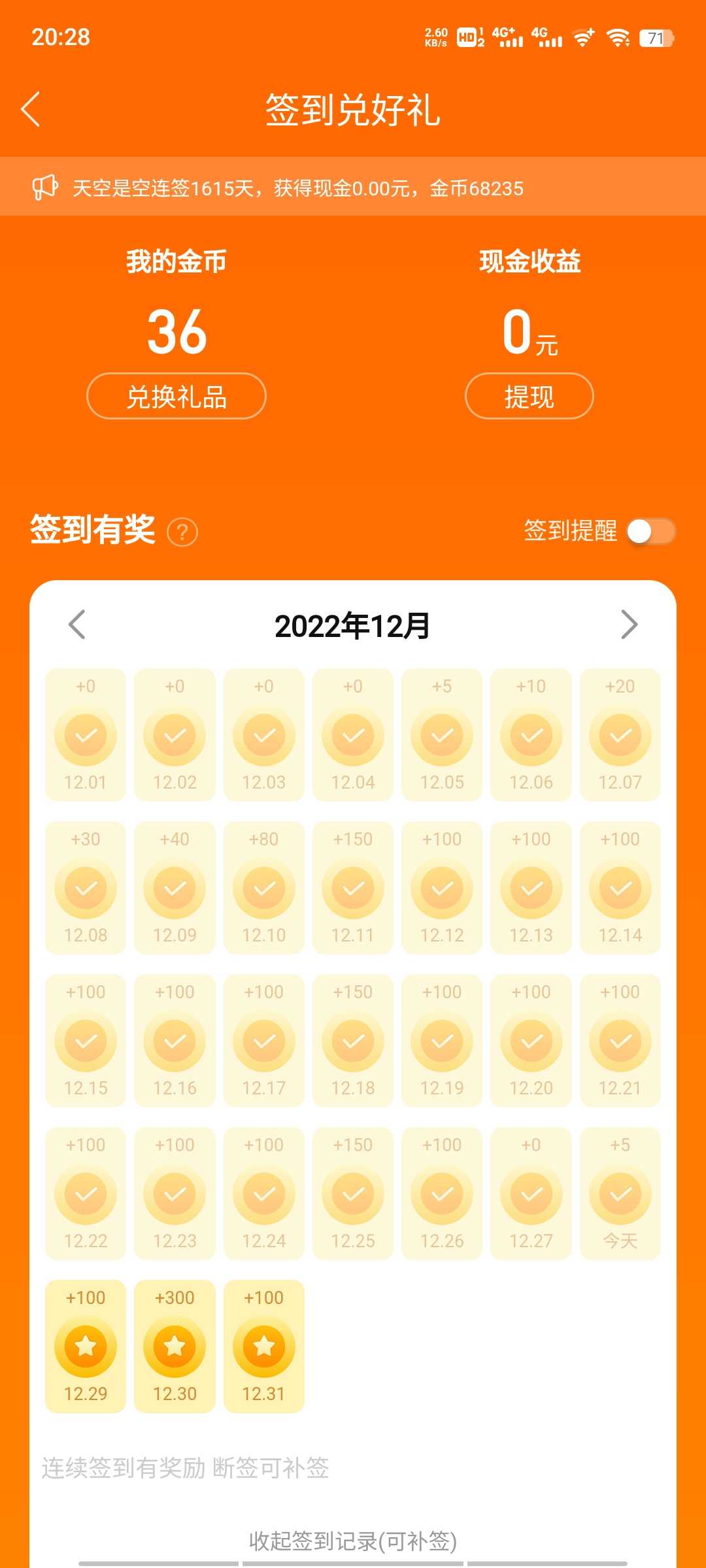706x1568 pixels.
Task: Go back using the top-left arrow
Action: tap(31, 108)
